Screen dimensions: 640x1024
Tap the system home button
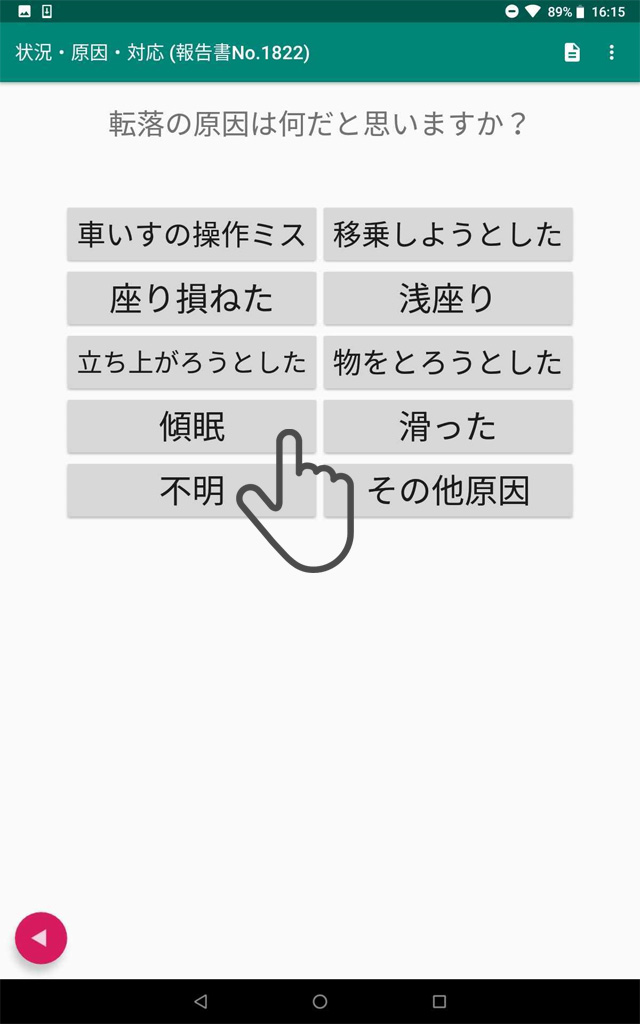coord(320,1001)
